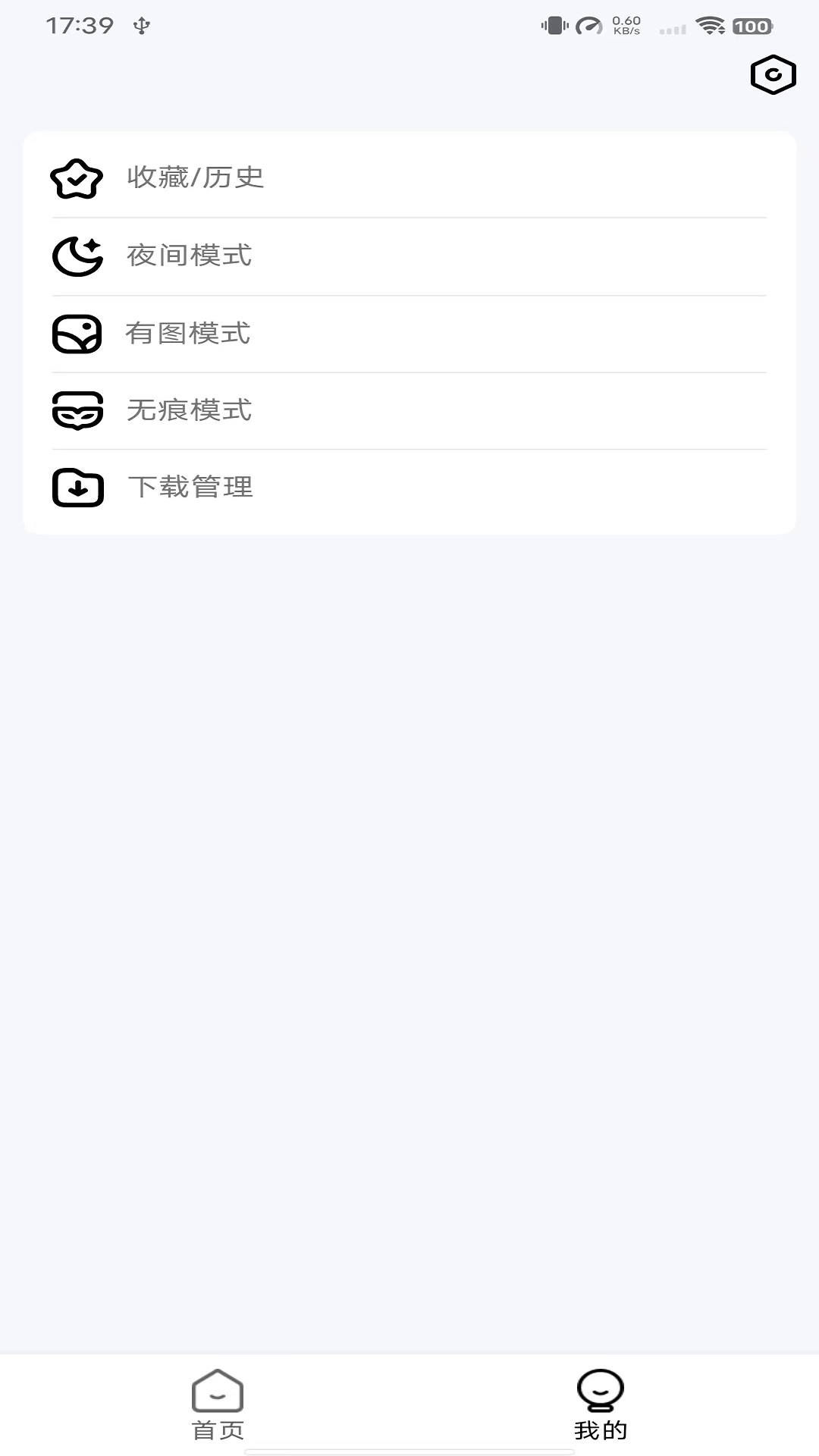The image size is (819, 1456).
Task: Expand the 夜间模式 row
Action: [409, 257]
